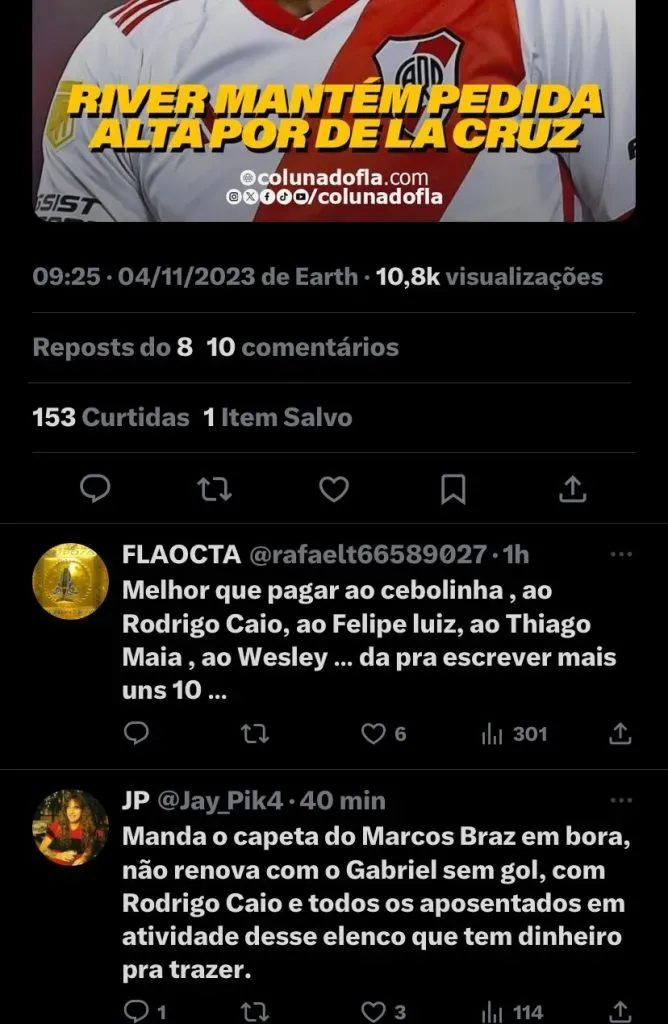Open JP's profile picture
The height and width of the screenshot is (1024, 668).
coord(70,827)
